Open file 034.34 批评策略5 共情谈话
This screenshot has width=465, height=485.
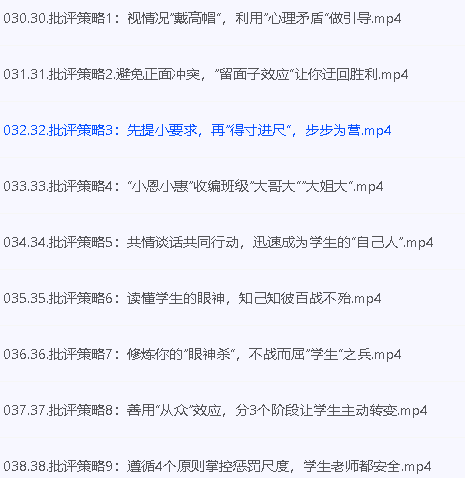tap(218, 242)
